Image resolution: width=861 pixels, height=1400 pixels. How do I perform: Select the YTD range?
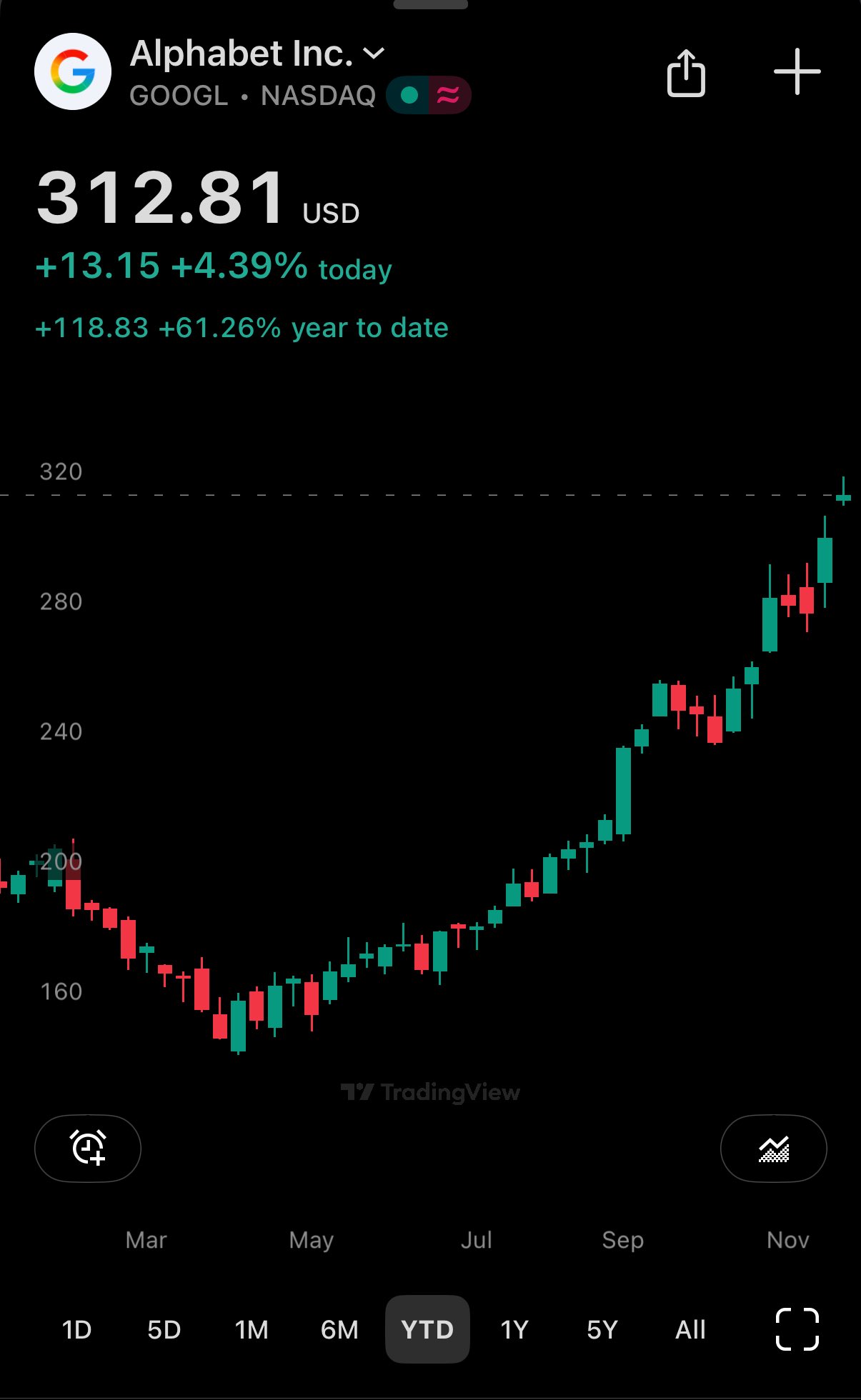point(427,1329)
